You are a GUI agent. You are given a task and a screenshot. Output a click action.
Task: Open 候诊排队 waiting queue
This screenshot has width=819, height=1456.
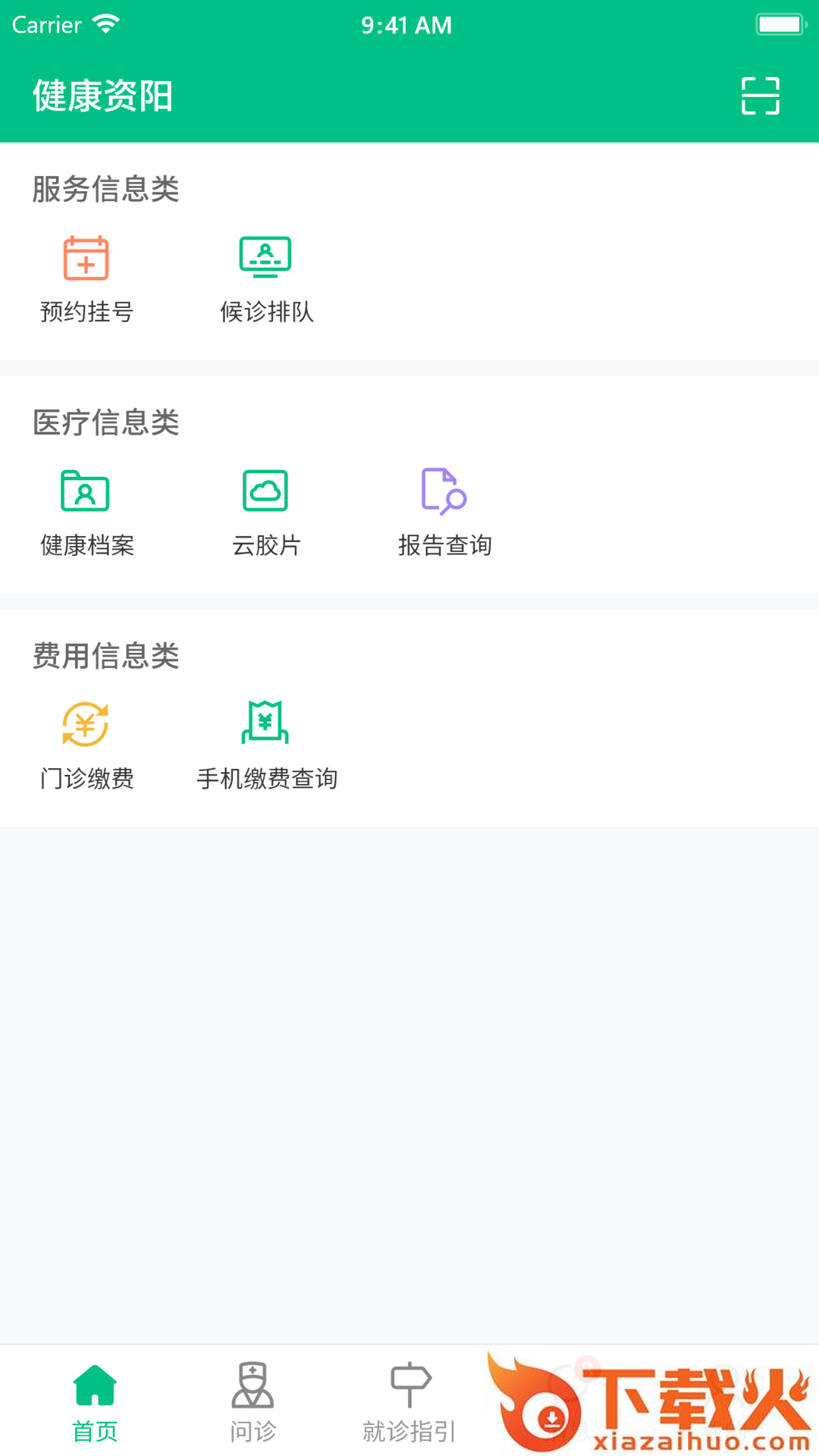tap(266, 279)
